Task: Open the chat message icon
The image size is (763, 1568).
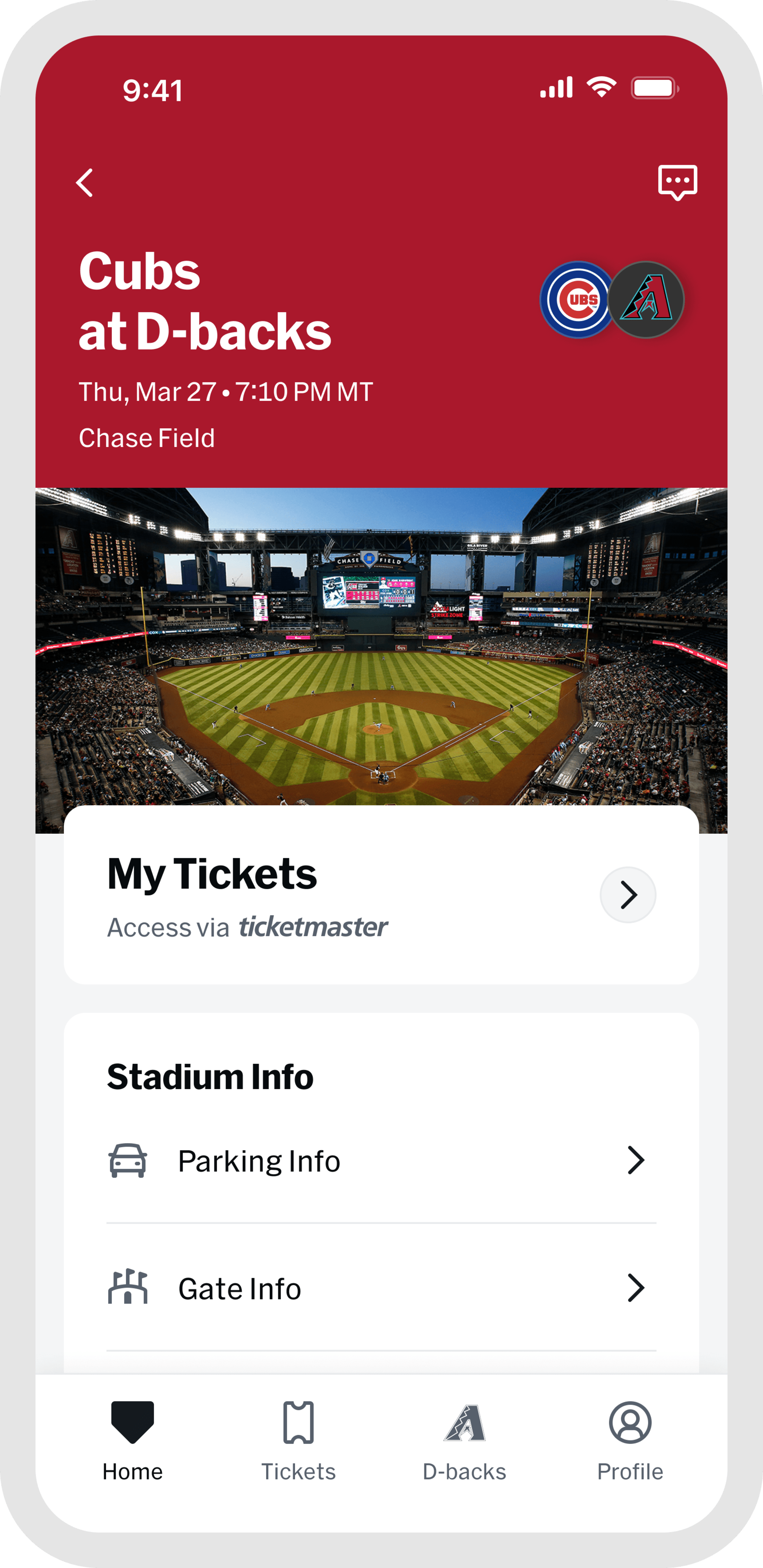Action: 677,182
